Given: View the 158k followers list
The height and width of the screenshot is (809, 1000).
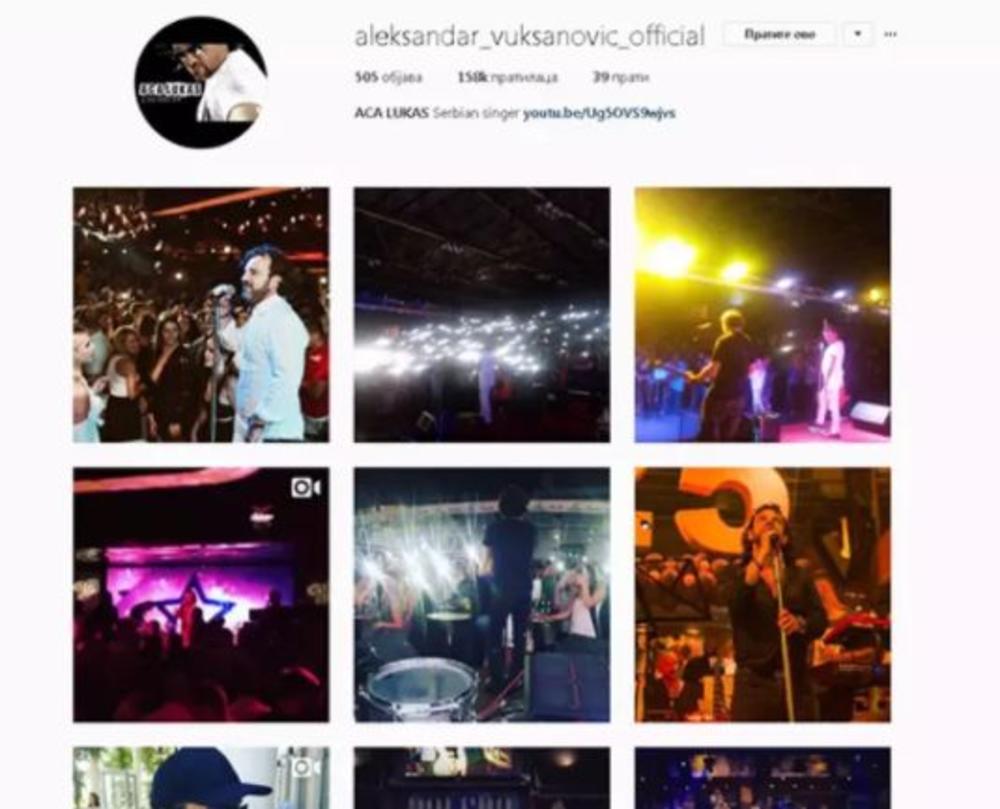Looking at the screenshot, I should click(x=507, y=77).
